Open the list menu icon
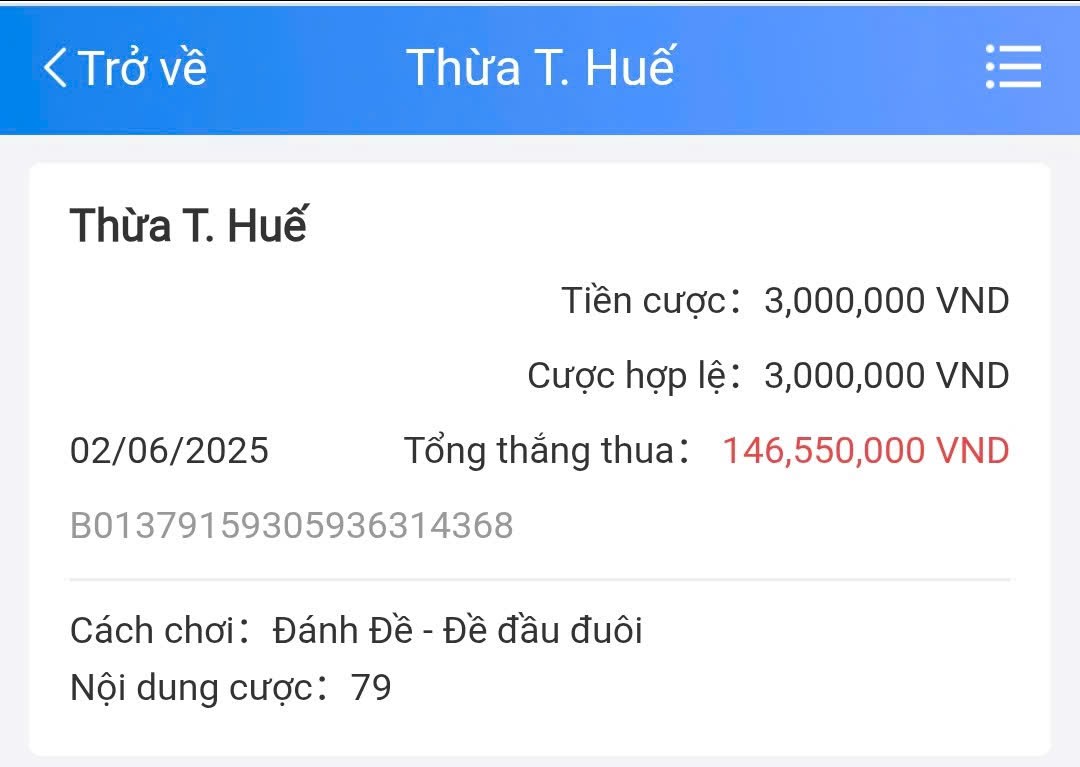This screenshot has height=767, width=1080. (x=1012, y=68)
